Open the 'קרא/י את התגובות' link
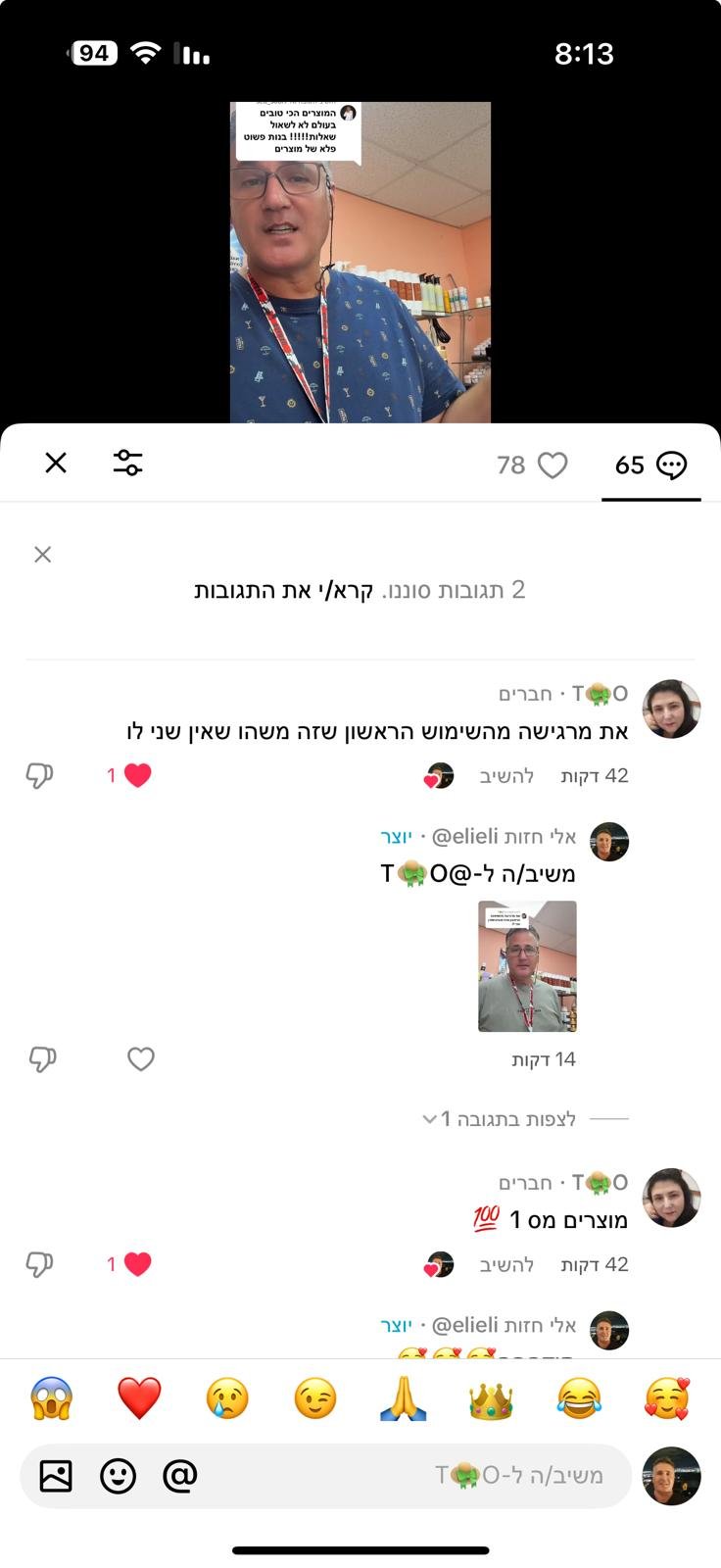This screenshot has width=721, height=1568. [284, 590]
